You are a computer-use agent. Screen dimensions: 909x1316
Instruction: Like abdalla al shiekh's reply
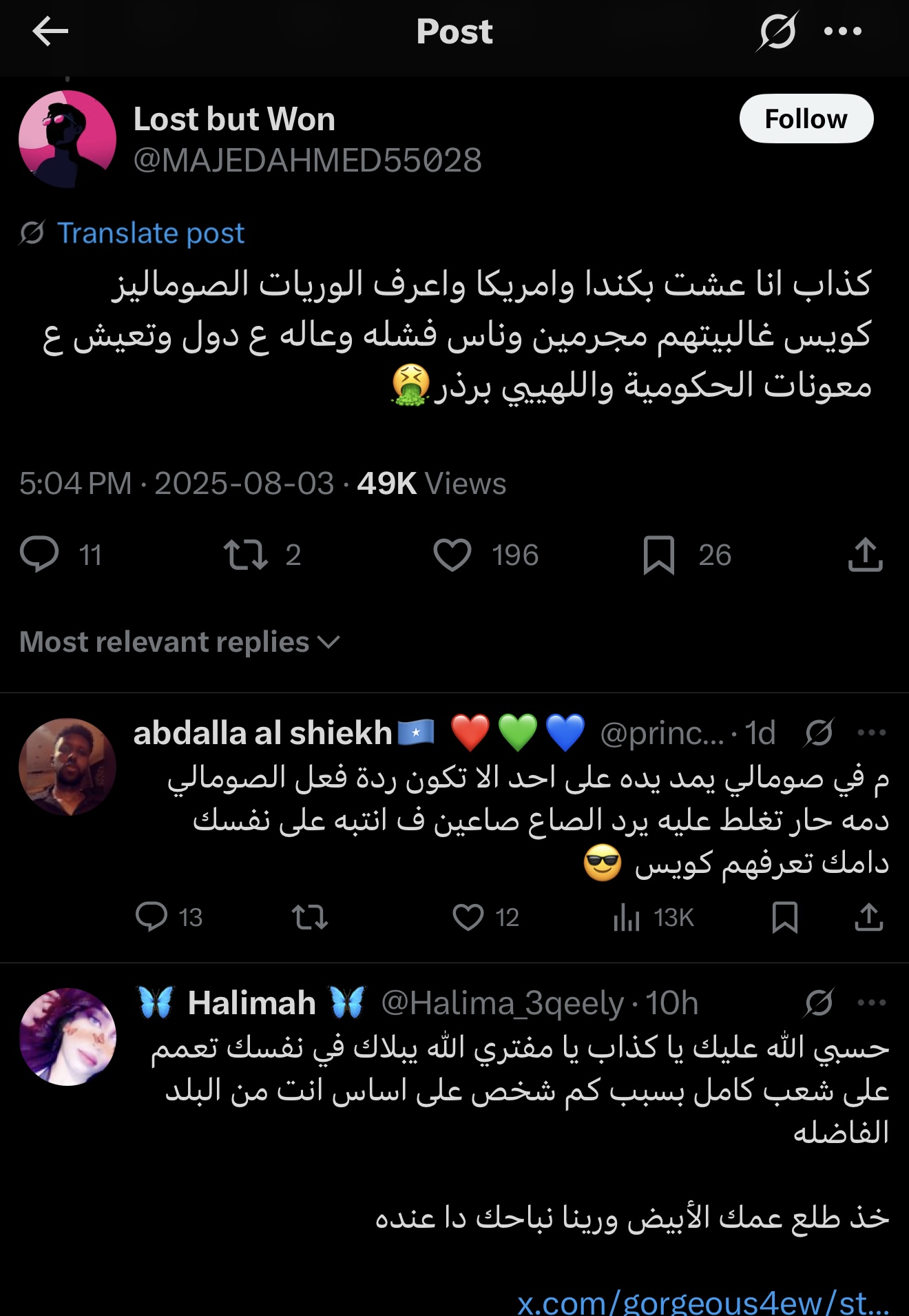[468, 917]
